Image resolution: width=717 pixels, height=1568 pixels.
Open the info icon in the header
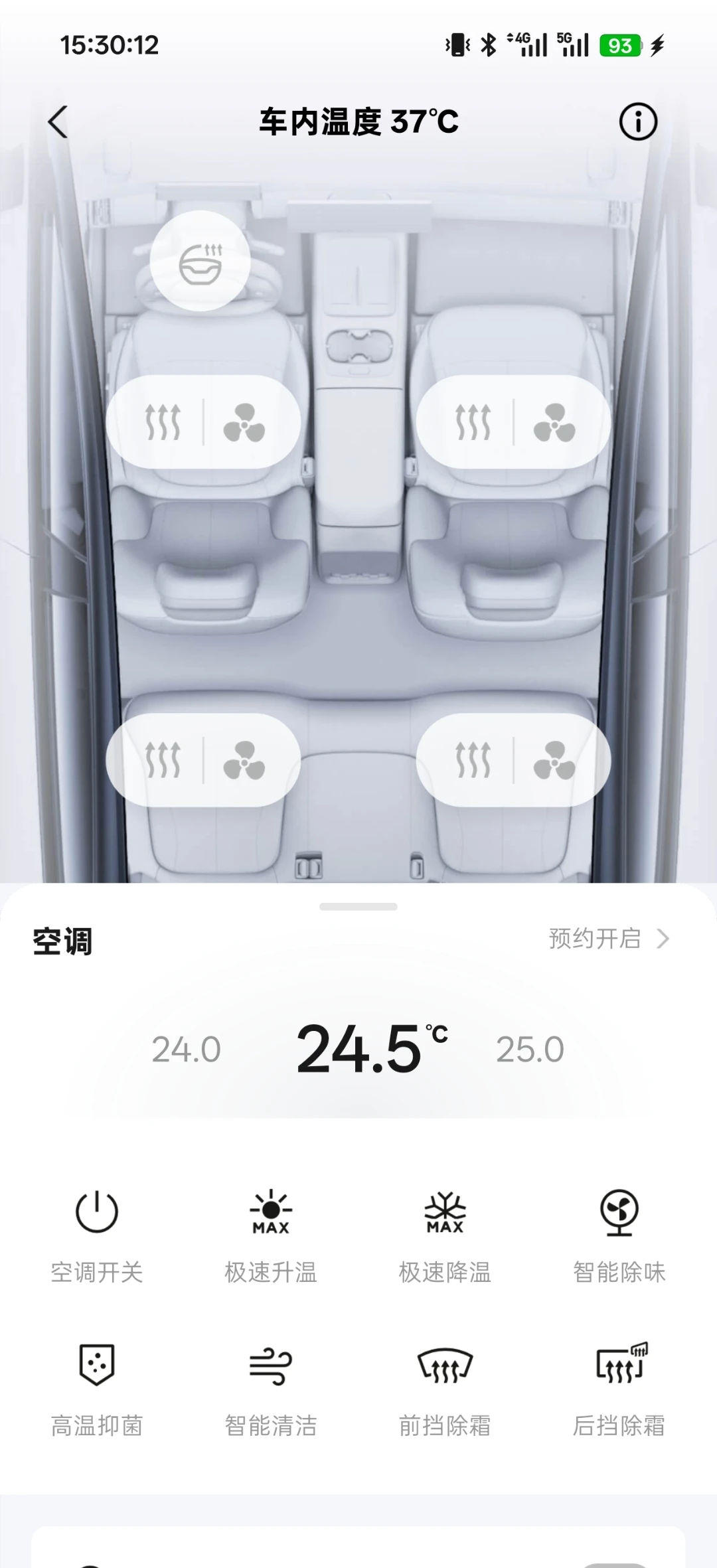(638, 122)
